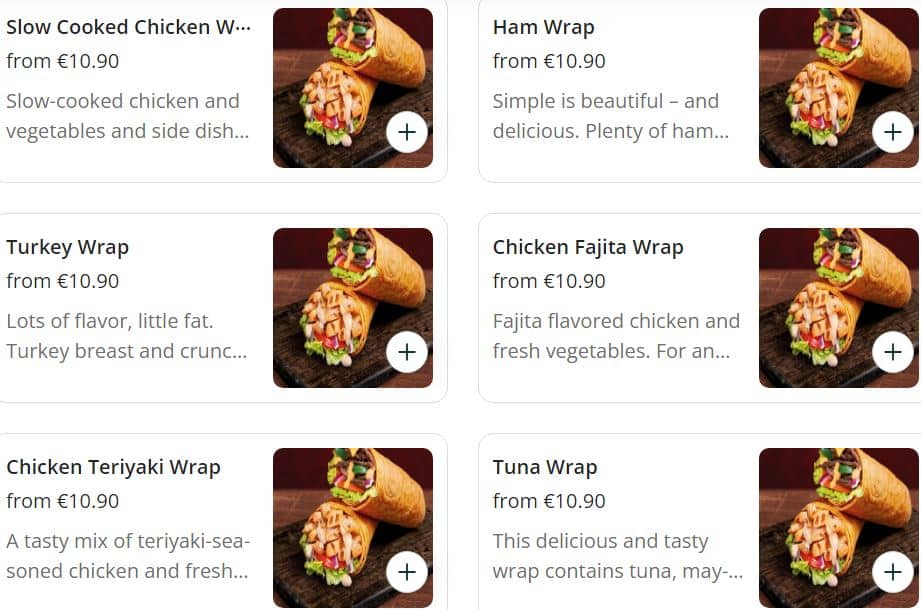Viewport: 921px width, 609px height.
Task: Add Tuna Wrap with plus button
Action: pos(893,572)
